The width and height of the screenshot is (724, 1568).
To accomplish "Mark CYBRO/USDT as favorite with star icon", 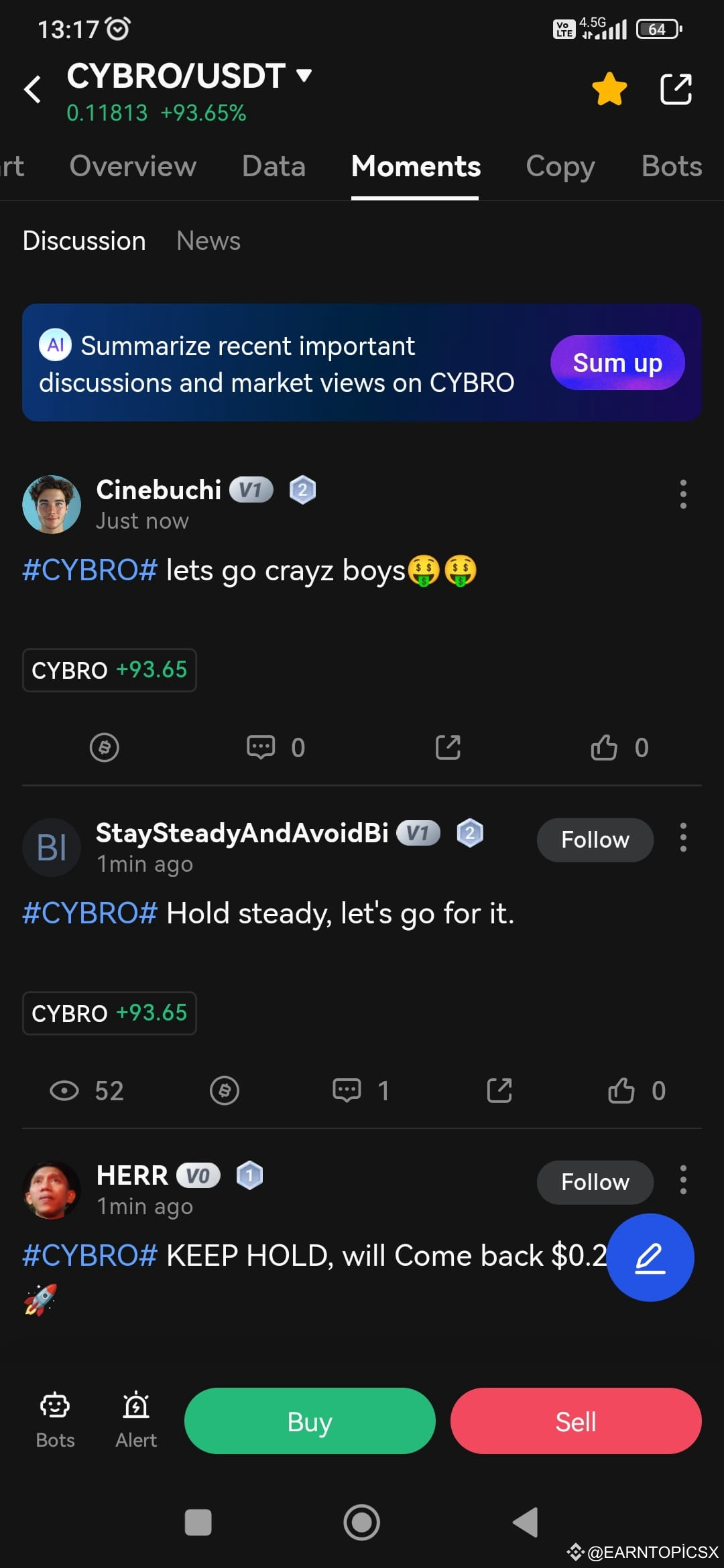I will (x=609, y=88).
